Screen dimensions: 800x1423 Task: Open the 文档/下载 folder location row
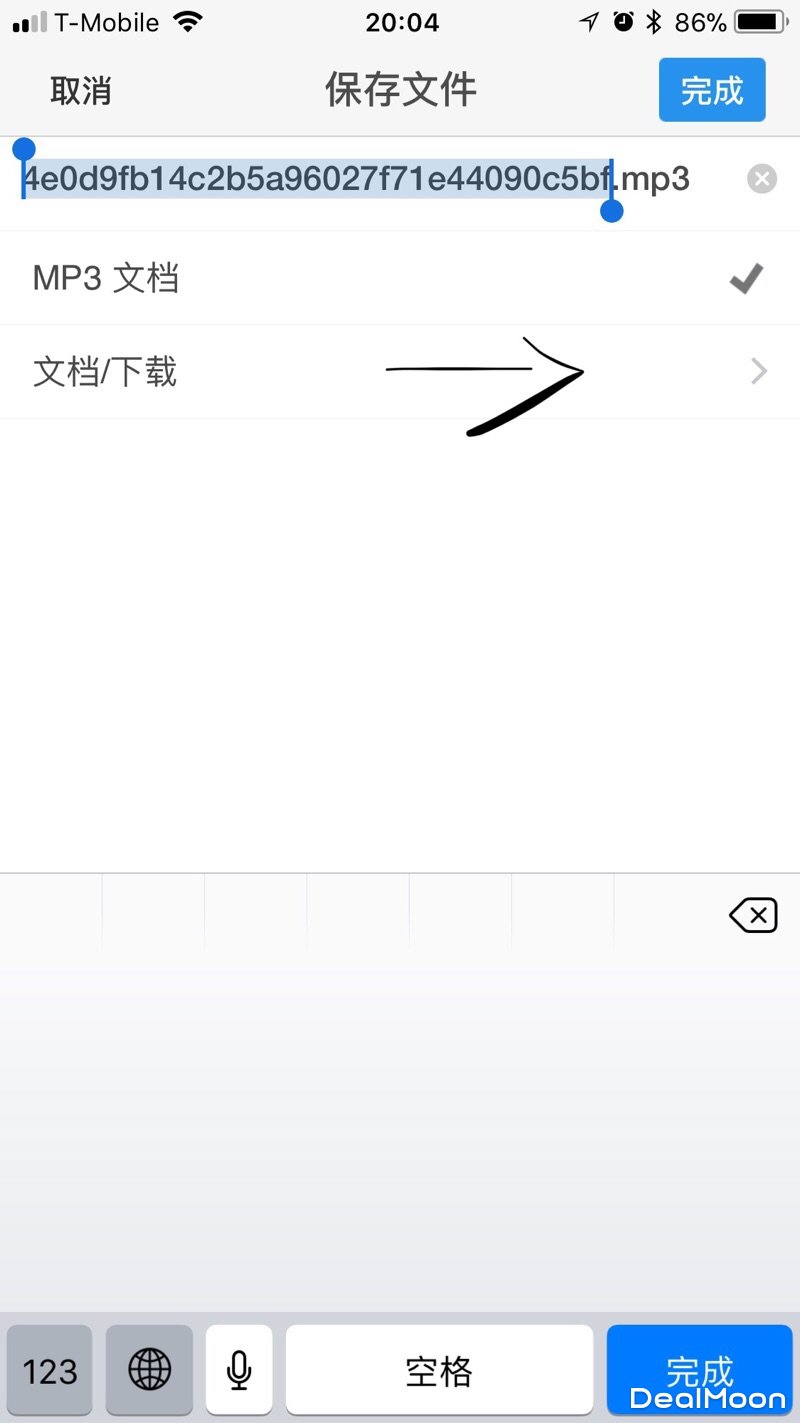[x=400, y=372]
